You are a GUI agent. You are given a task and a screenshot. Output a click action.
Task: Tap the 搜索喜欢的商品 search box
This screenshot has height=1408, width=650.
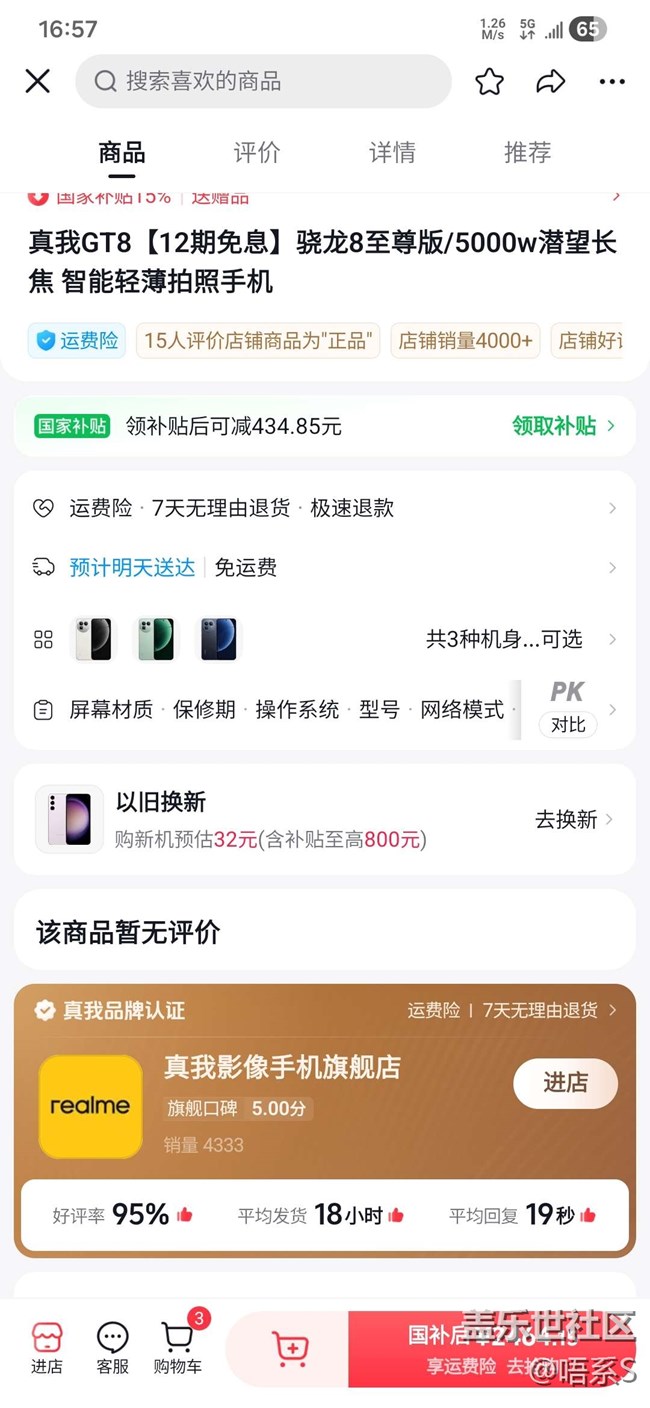click(263, 81)
